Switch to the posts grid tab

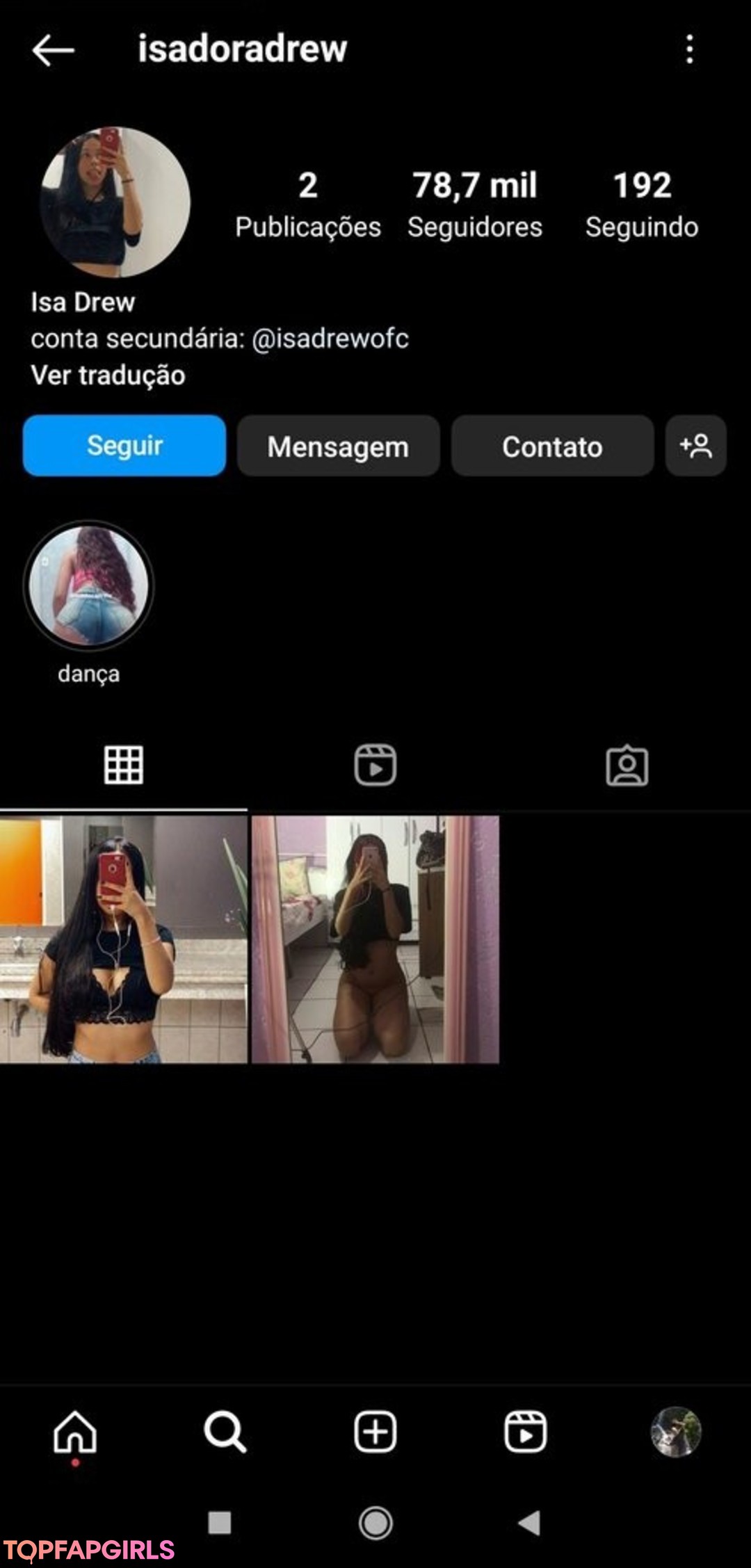tap(124, 765)
